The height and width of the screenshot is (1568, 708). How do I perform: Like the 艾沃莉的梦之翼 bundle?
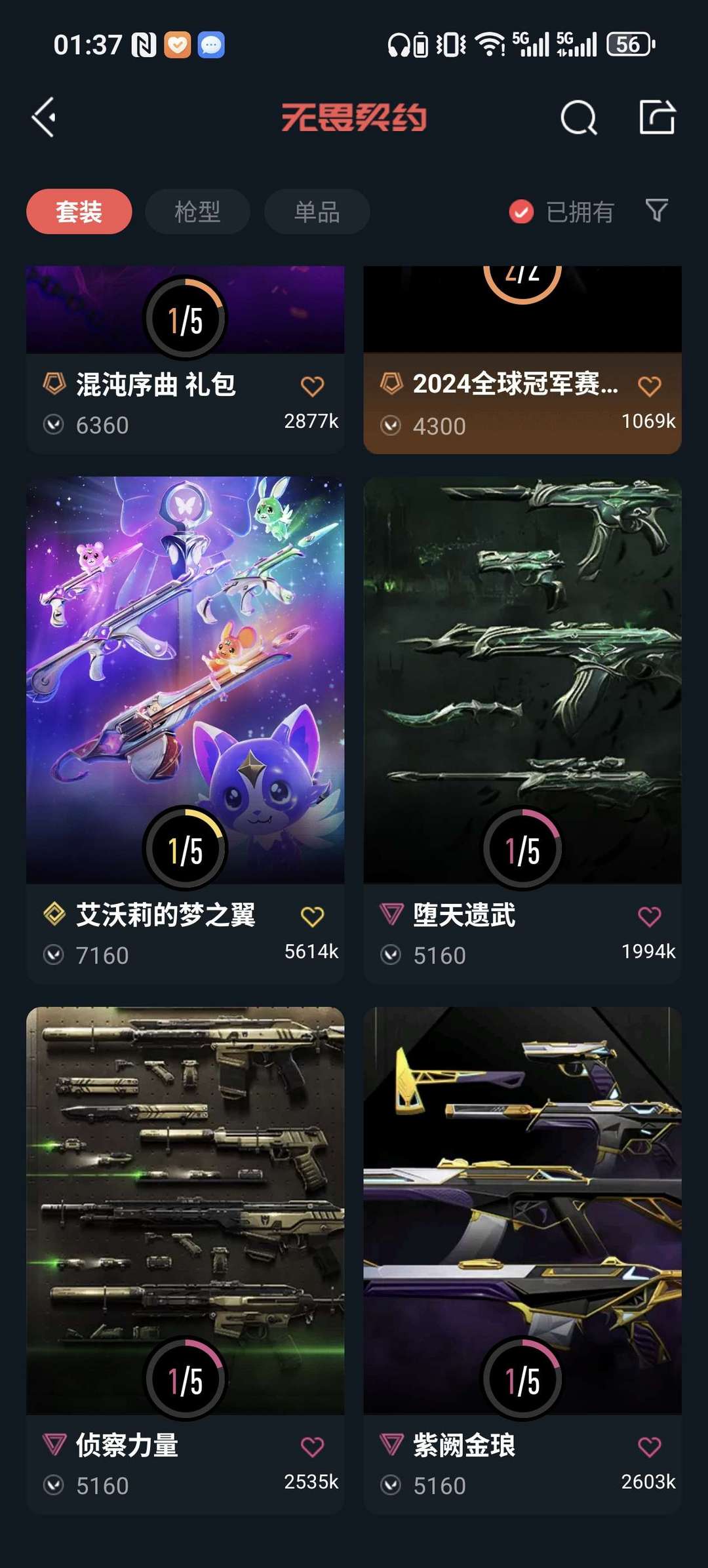312,916
